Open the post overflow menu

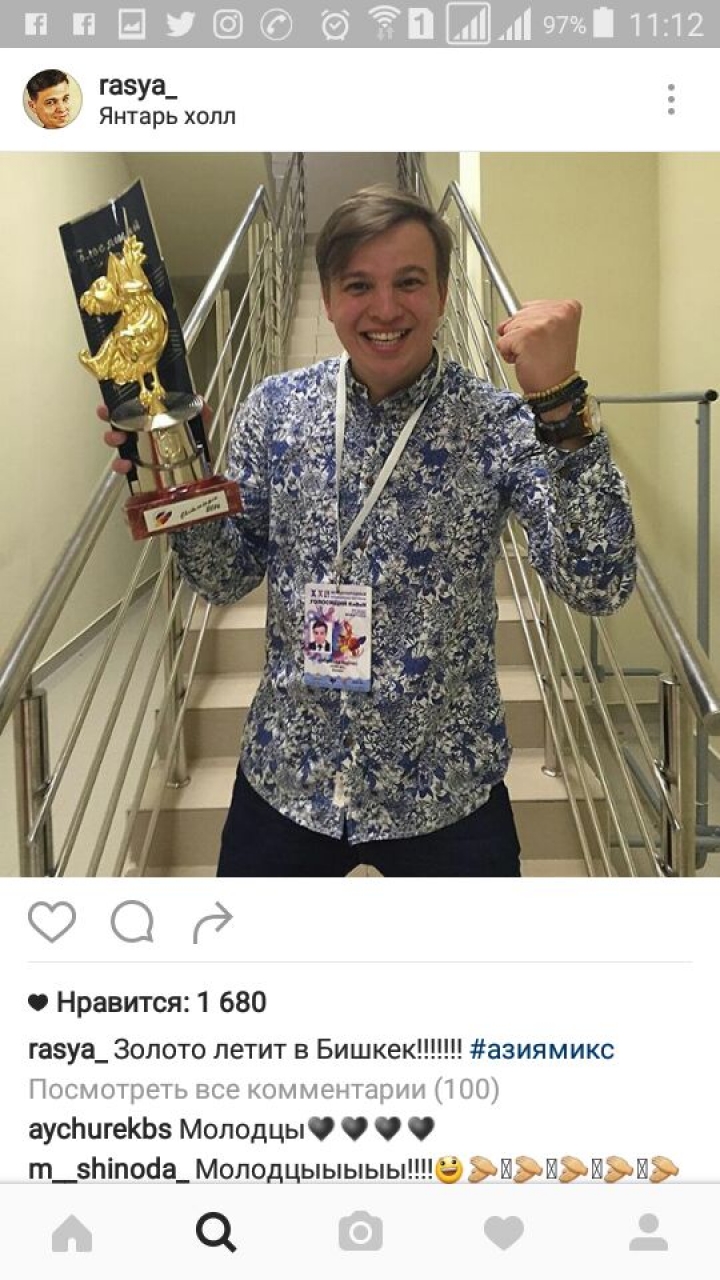(x=671, y=99)
